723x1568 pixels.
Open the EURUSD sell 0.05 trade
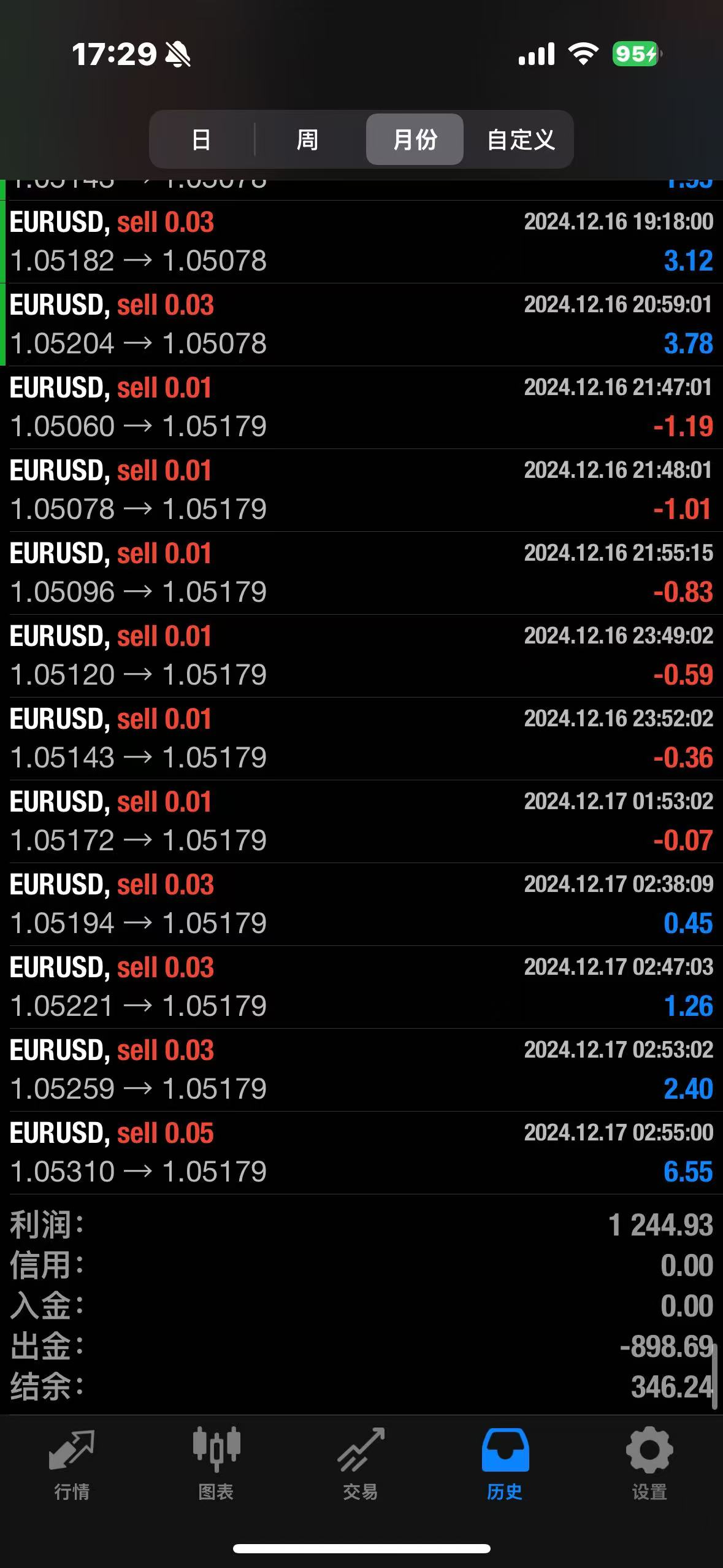[361, 1153]
